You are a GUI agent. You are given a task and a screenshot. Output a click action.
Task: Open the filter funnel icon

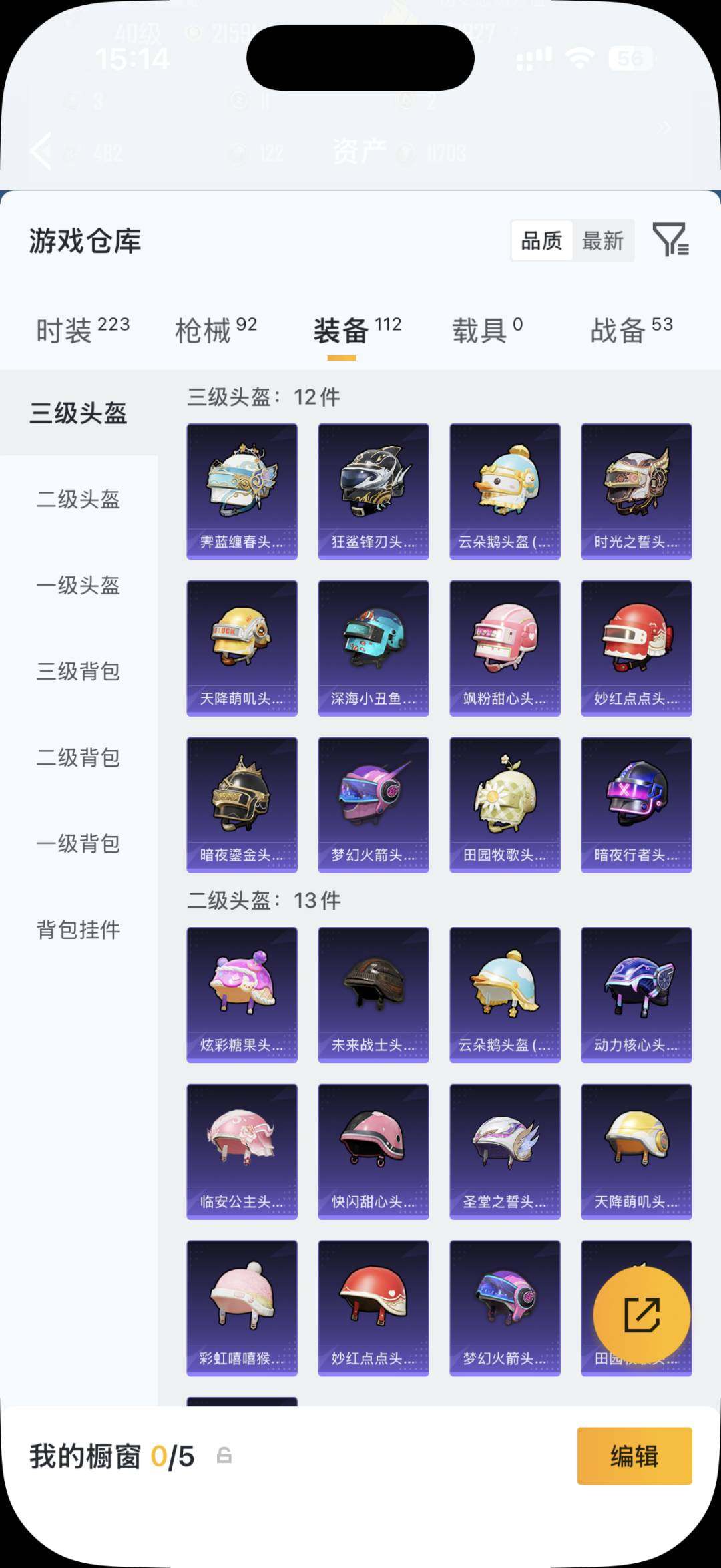[669, 240]
